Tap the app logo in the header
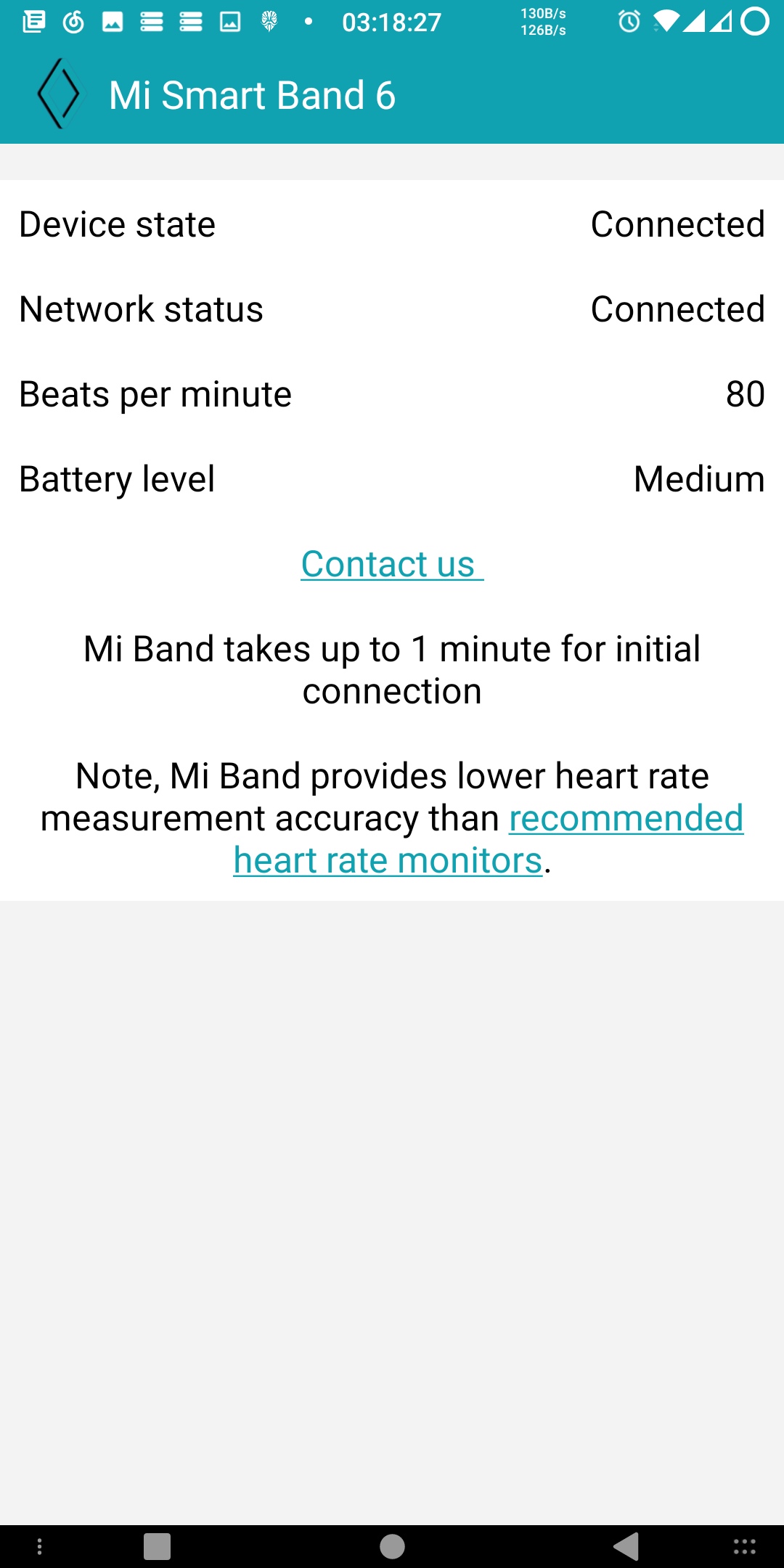 pyautogui.click(x=59, y=94)
